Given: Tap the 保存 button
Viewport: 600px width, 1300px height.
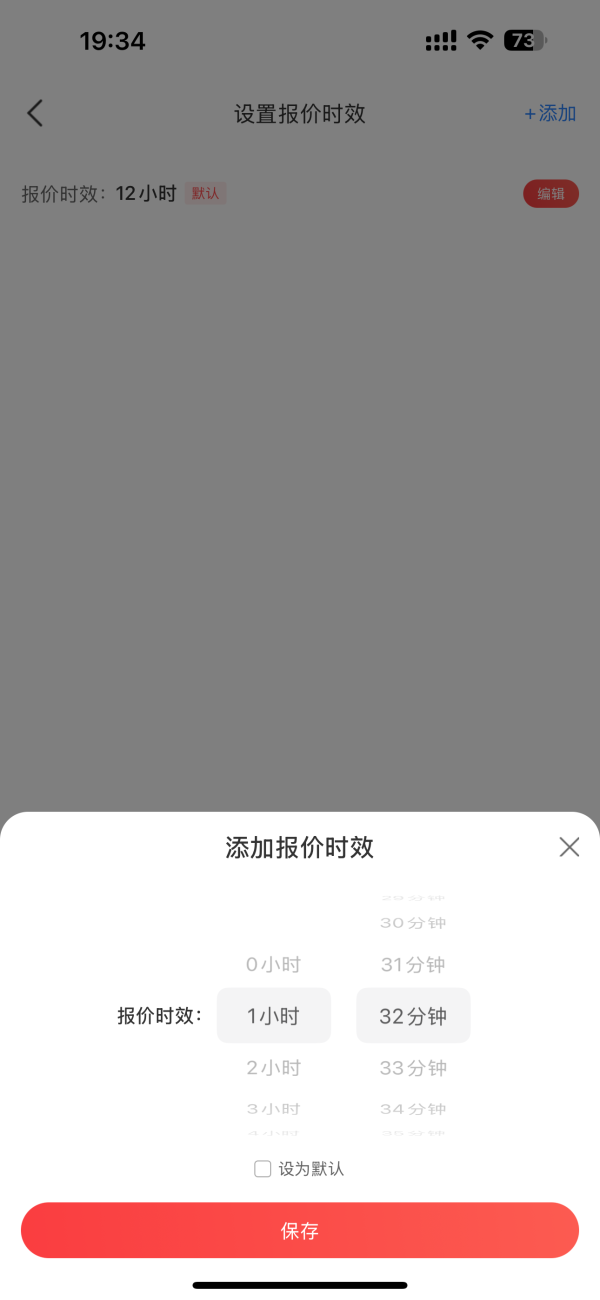Looking at the screenshot, I should click(300, 1231).
